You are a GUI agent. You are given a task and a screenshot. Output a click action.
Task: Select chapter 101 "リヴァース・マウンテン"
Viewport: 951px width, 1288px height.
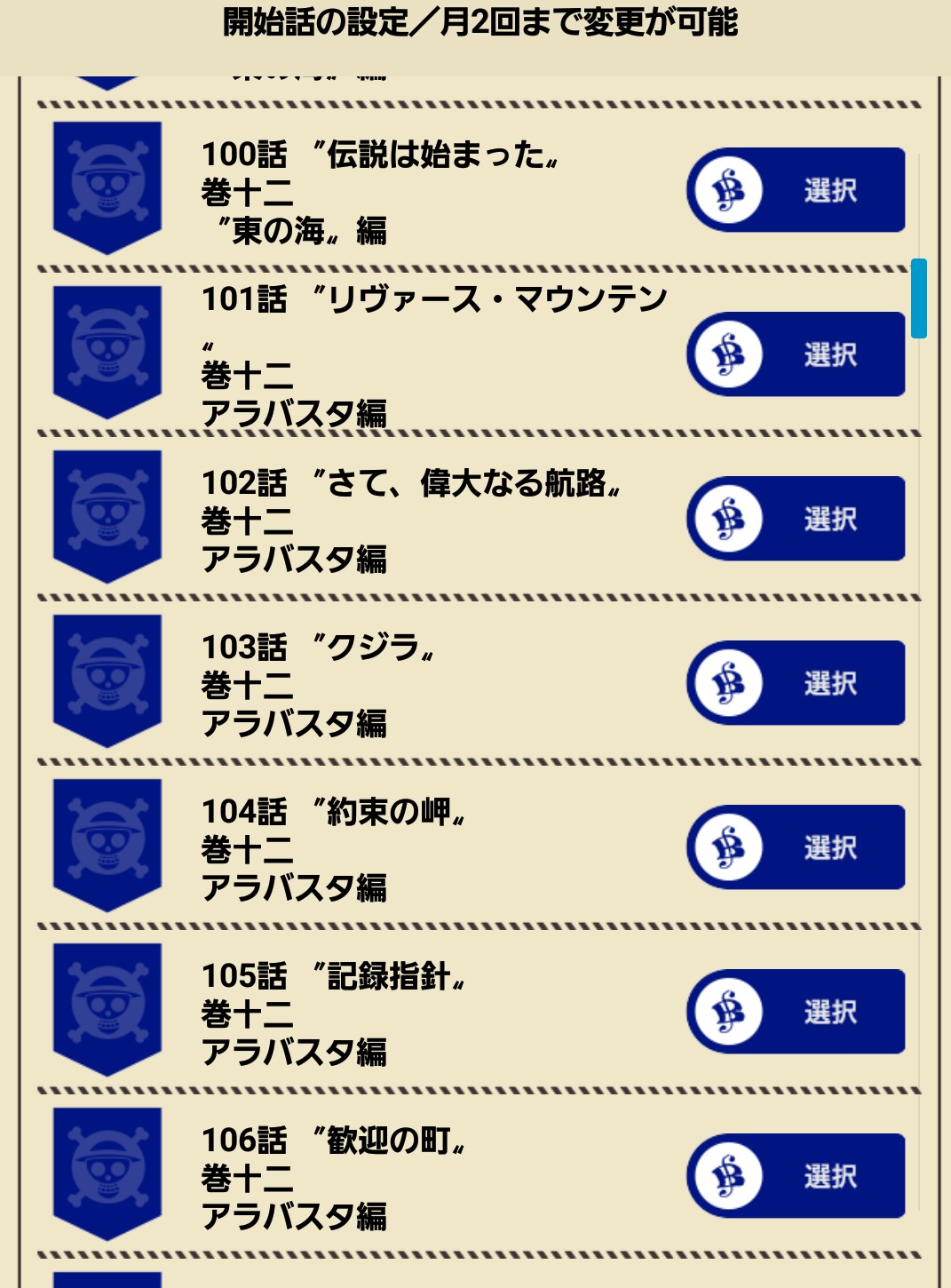pos(796,354)
